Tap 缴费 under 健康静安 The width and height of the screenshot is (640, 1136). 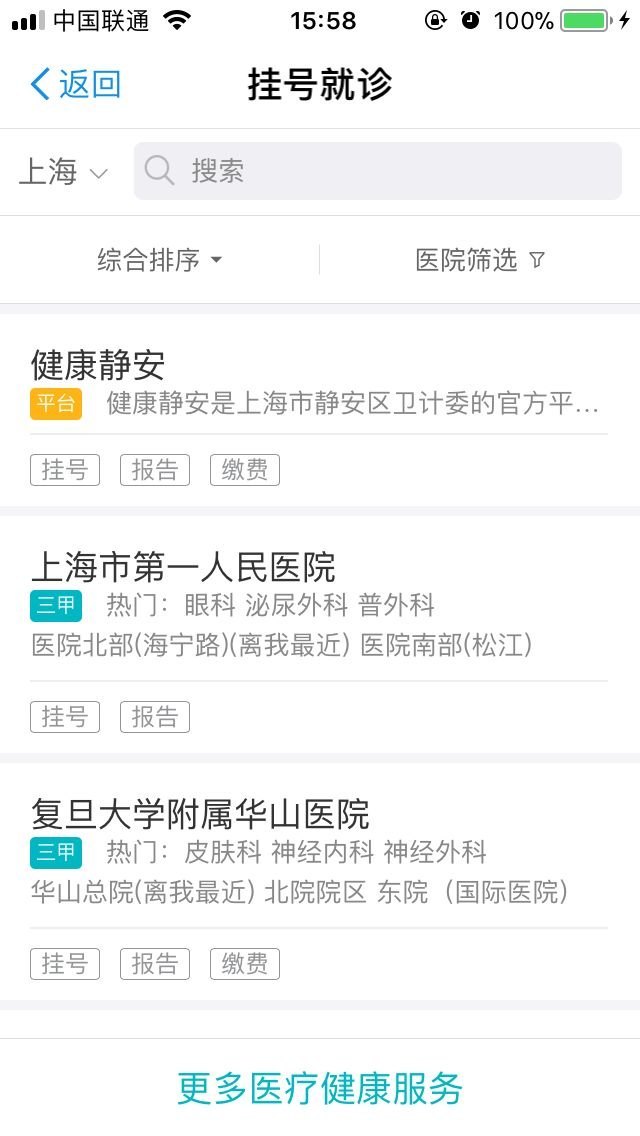tap(245, 470)
